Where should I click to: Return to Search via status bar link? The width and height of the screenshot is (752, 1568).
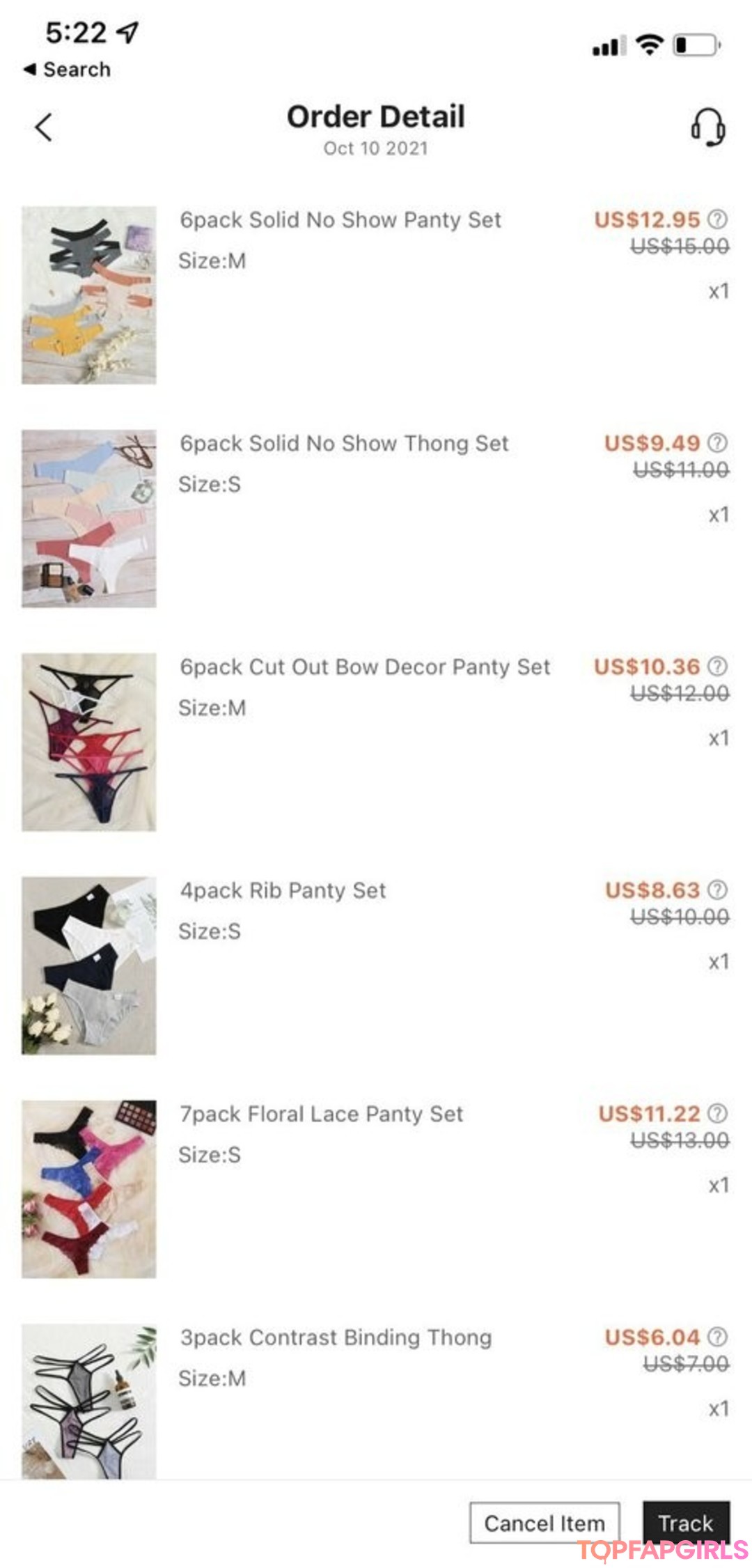click(68, 70)
